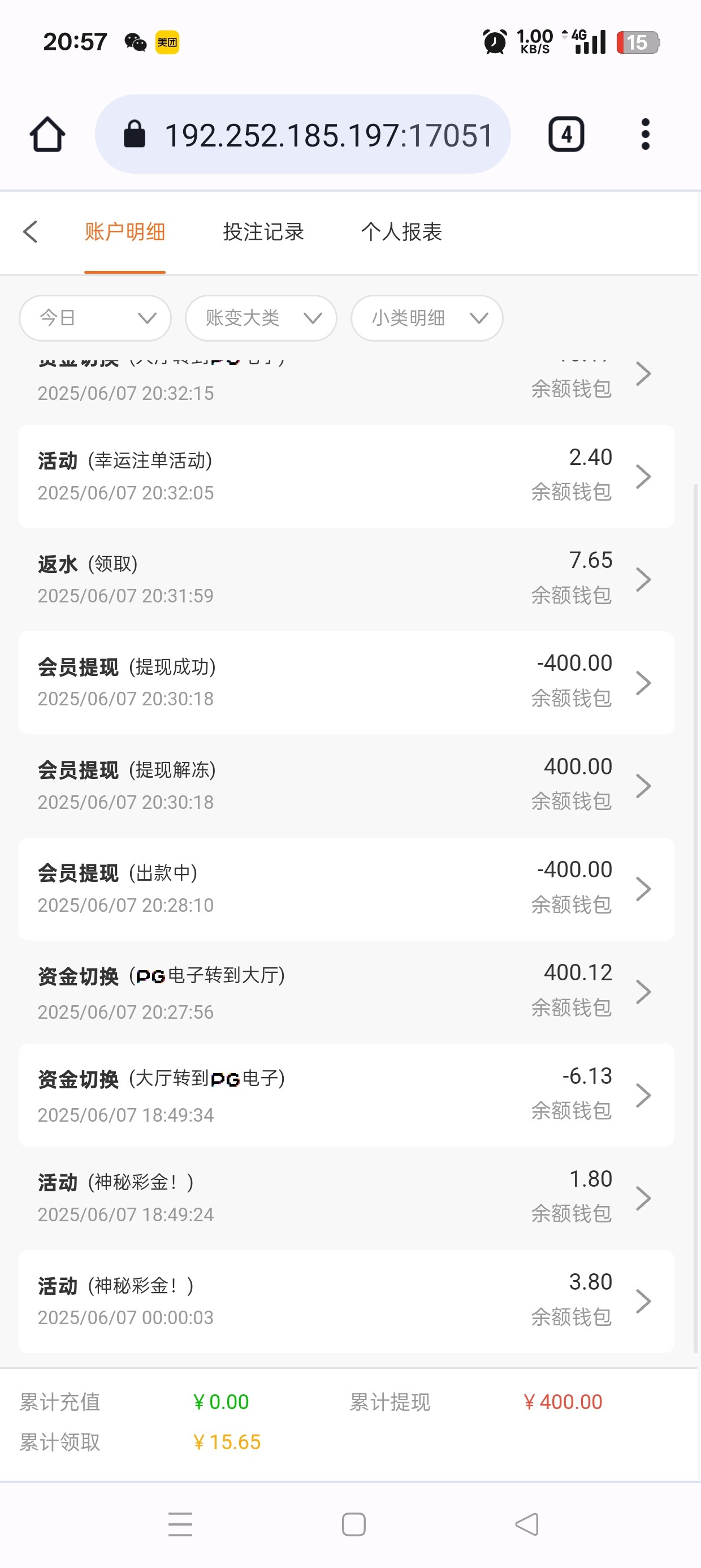The height and width of the screenshot is (1568, 701).
Task: Tap the system back triangle button
Action: 527,1524
